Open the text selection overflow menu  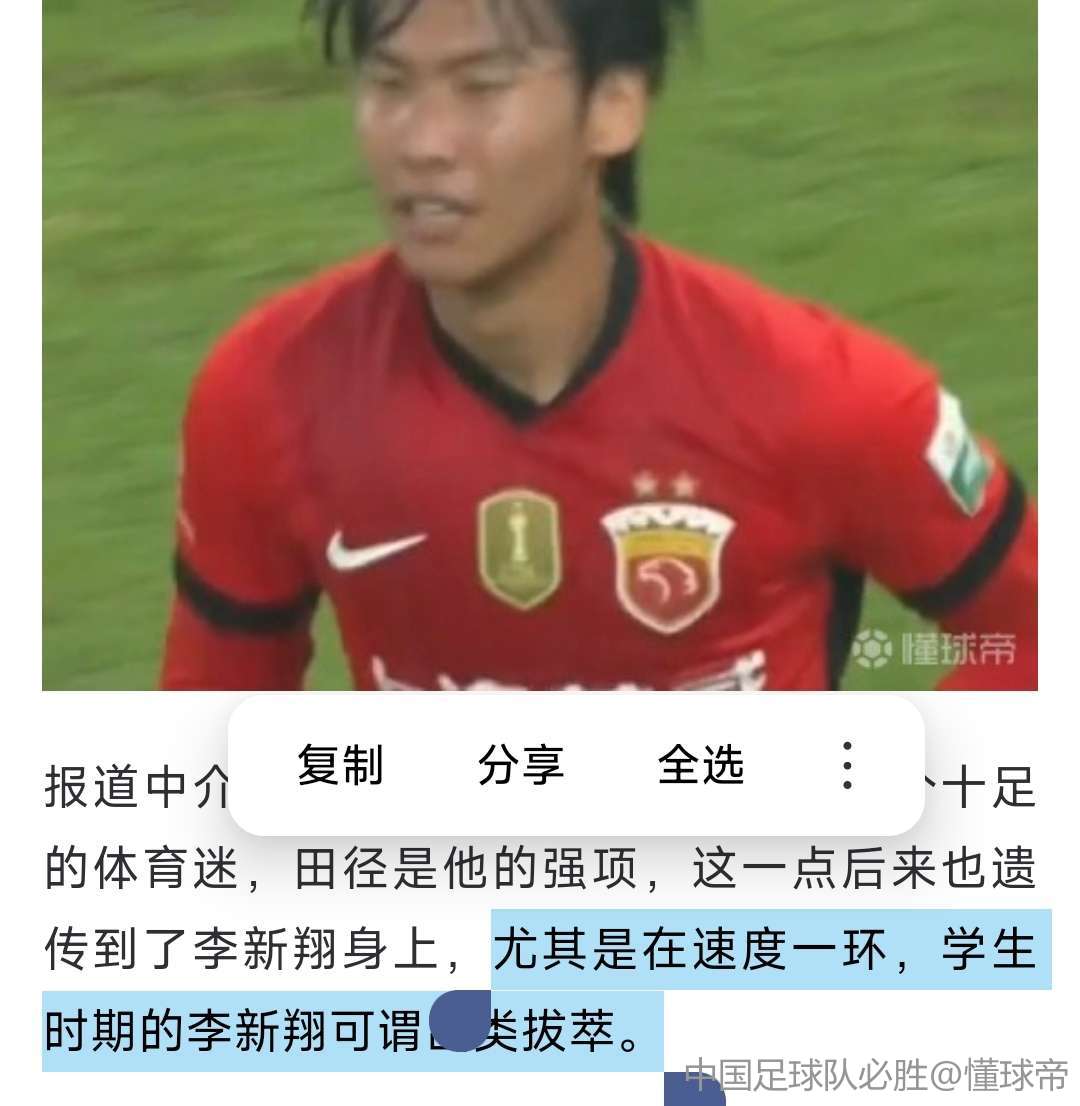pos(846,766)
